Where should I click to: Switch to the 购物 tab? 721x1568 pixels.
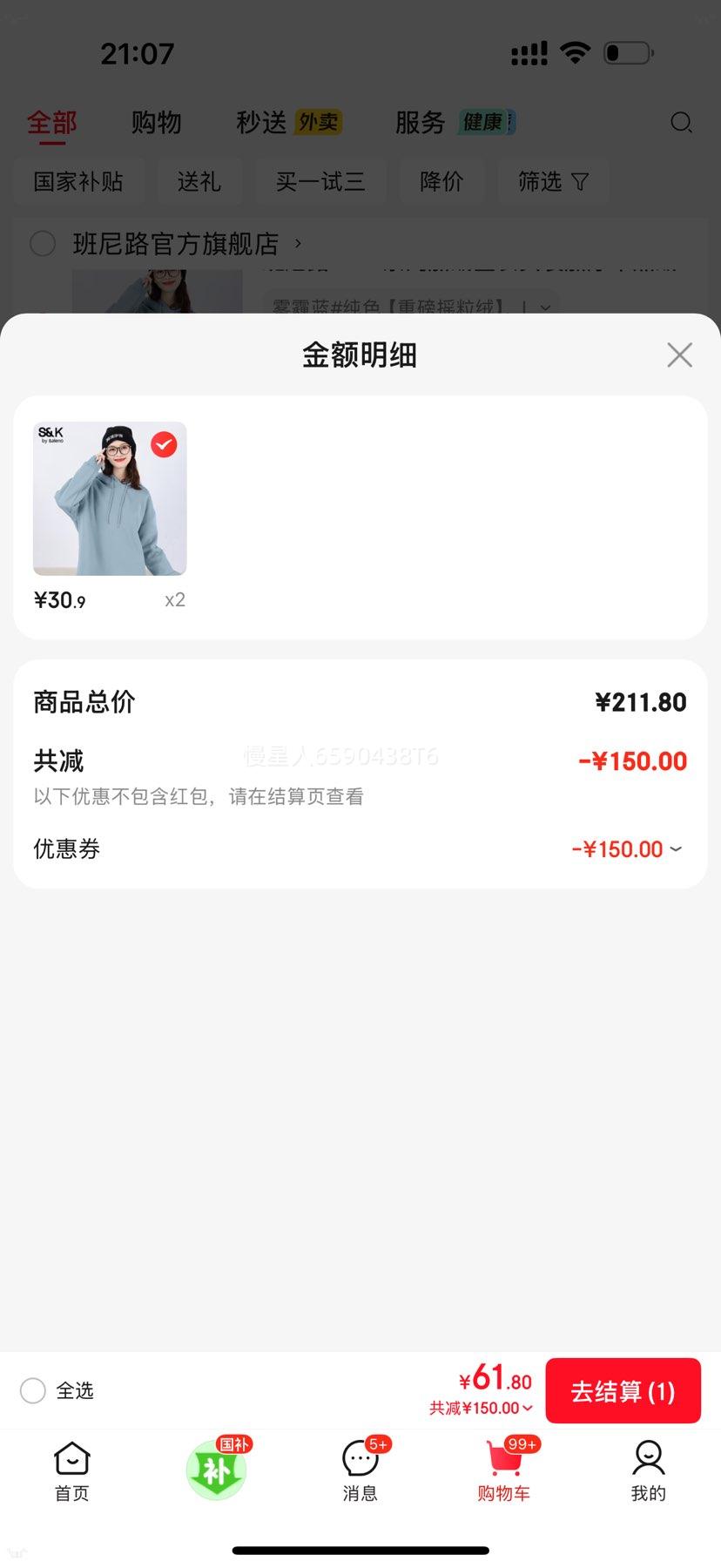156,123
